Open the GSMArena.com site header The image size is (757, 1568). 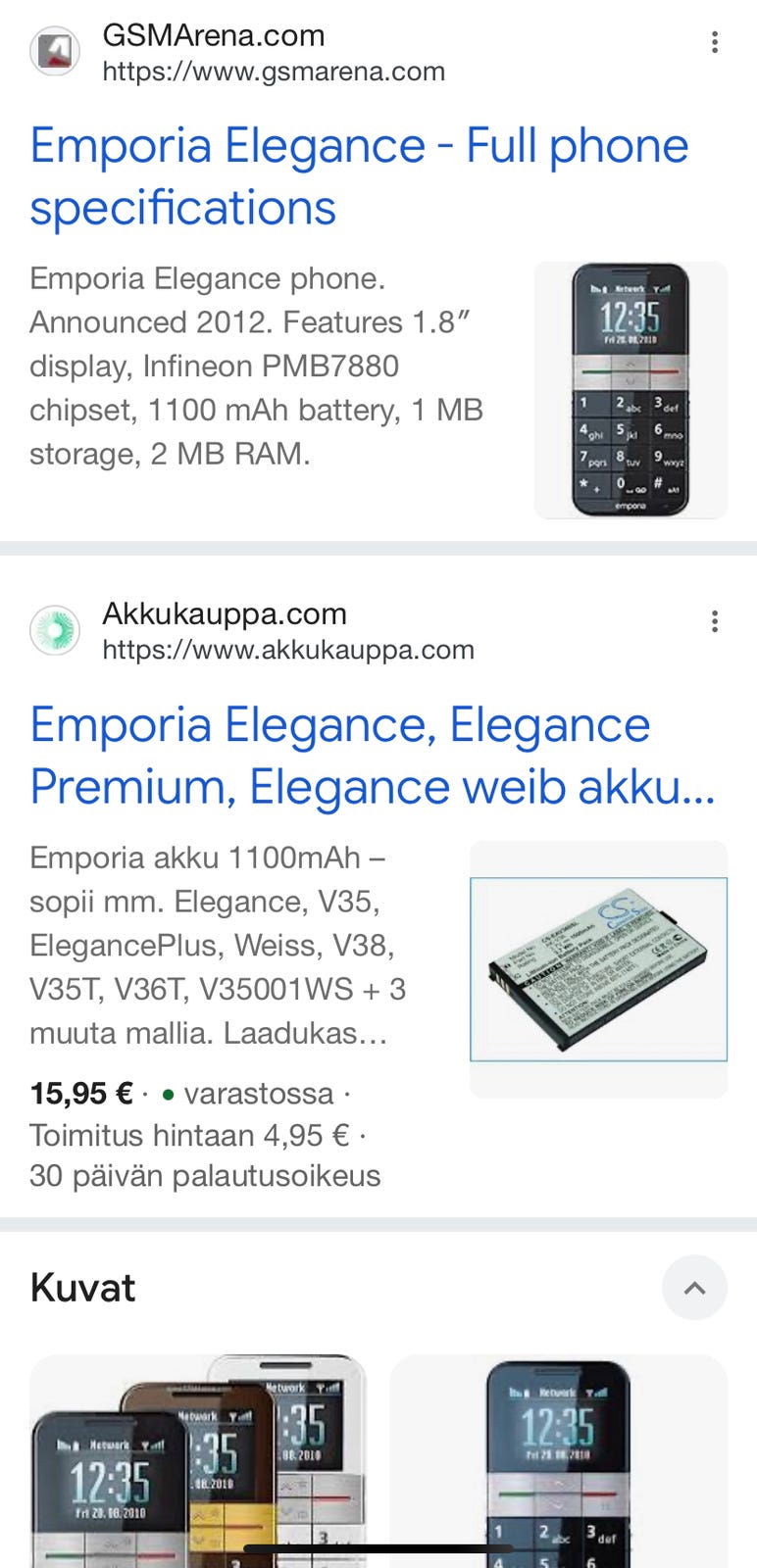point(237,52)
